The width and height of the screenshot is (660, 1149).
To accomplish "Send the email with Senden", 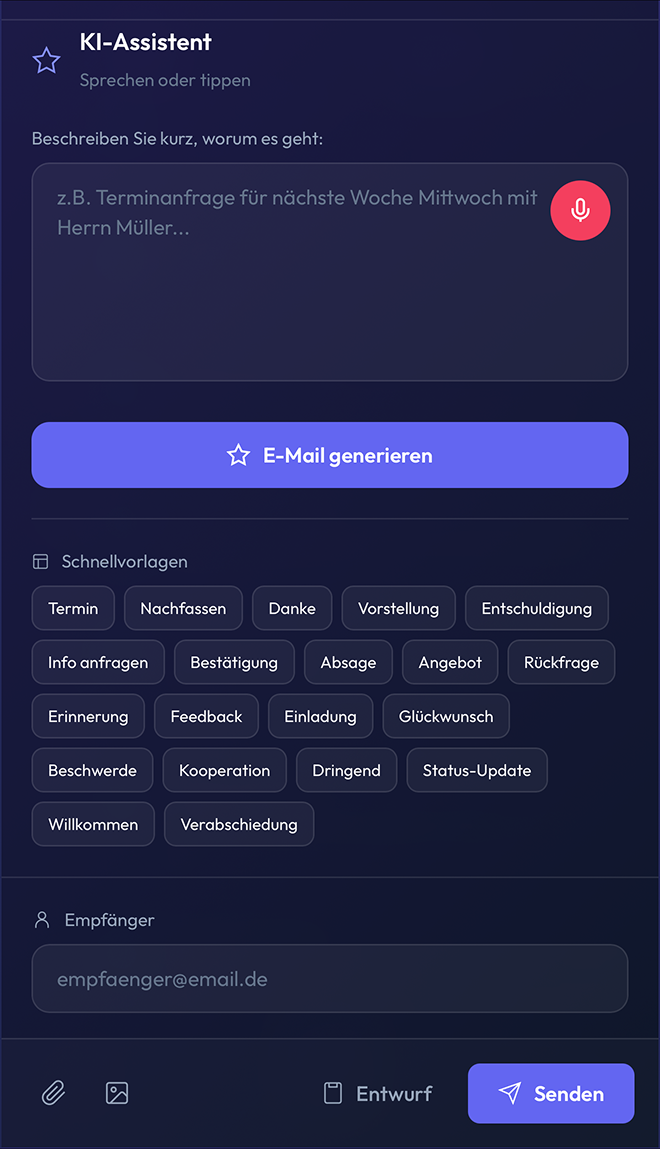I will pos(551,1093).
